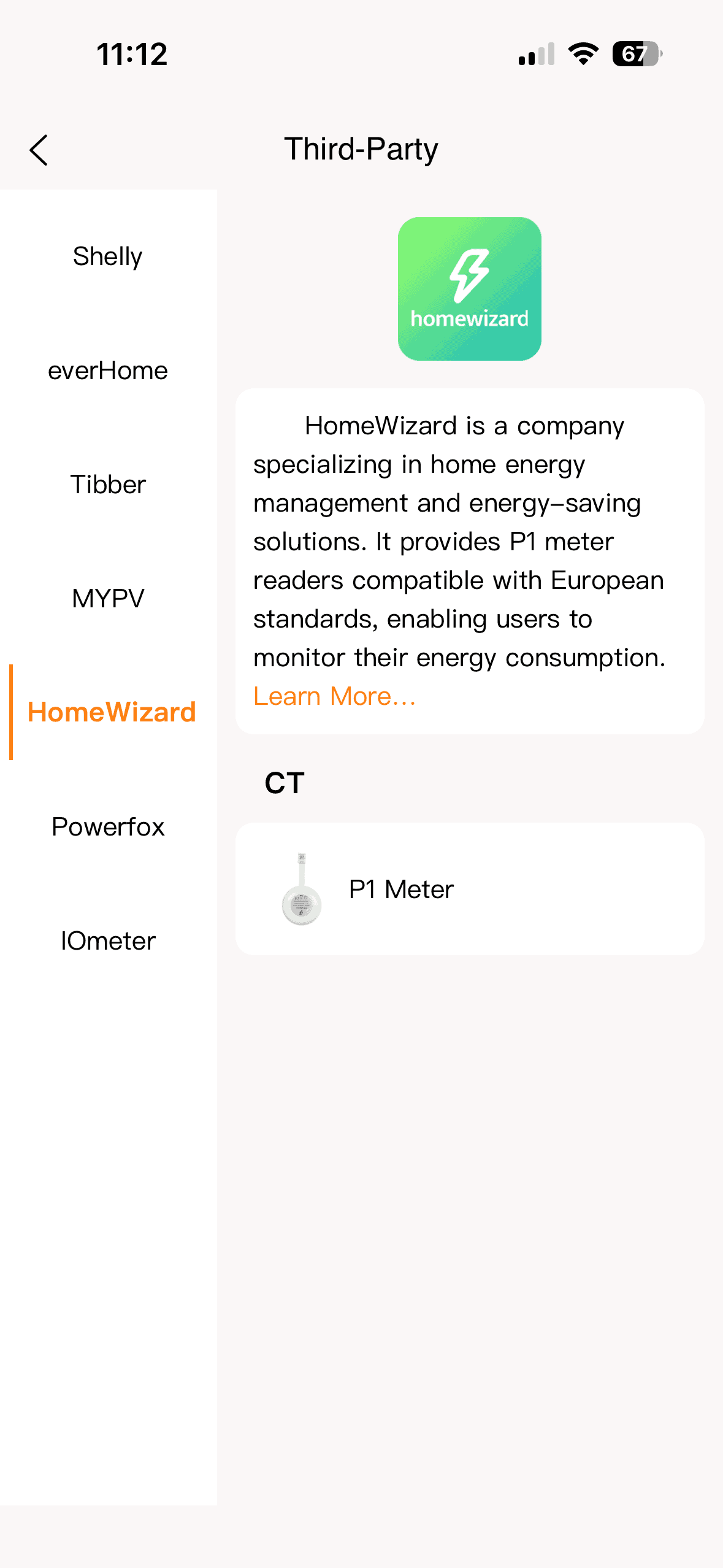View the Powerfox provider
This screenshot has width=723, height=1568.
(108, 827)
